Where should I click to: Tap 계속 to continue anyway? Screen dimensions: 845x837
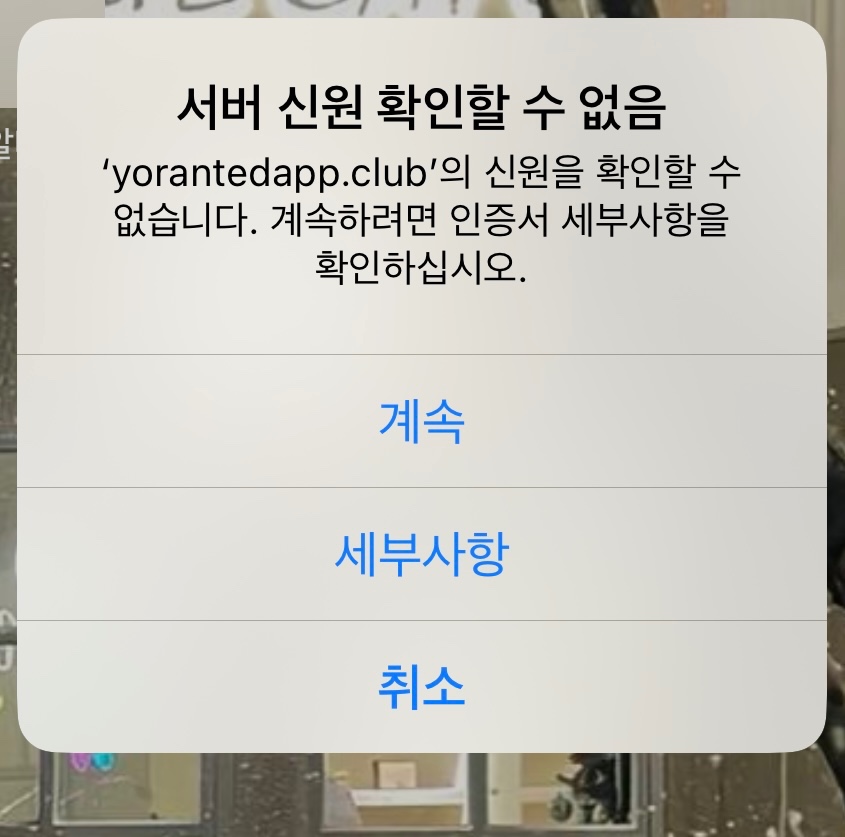[x=421, y=423]
